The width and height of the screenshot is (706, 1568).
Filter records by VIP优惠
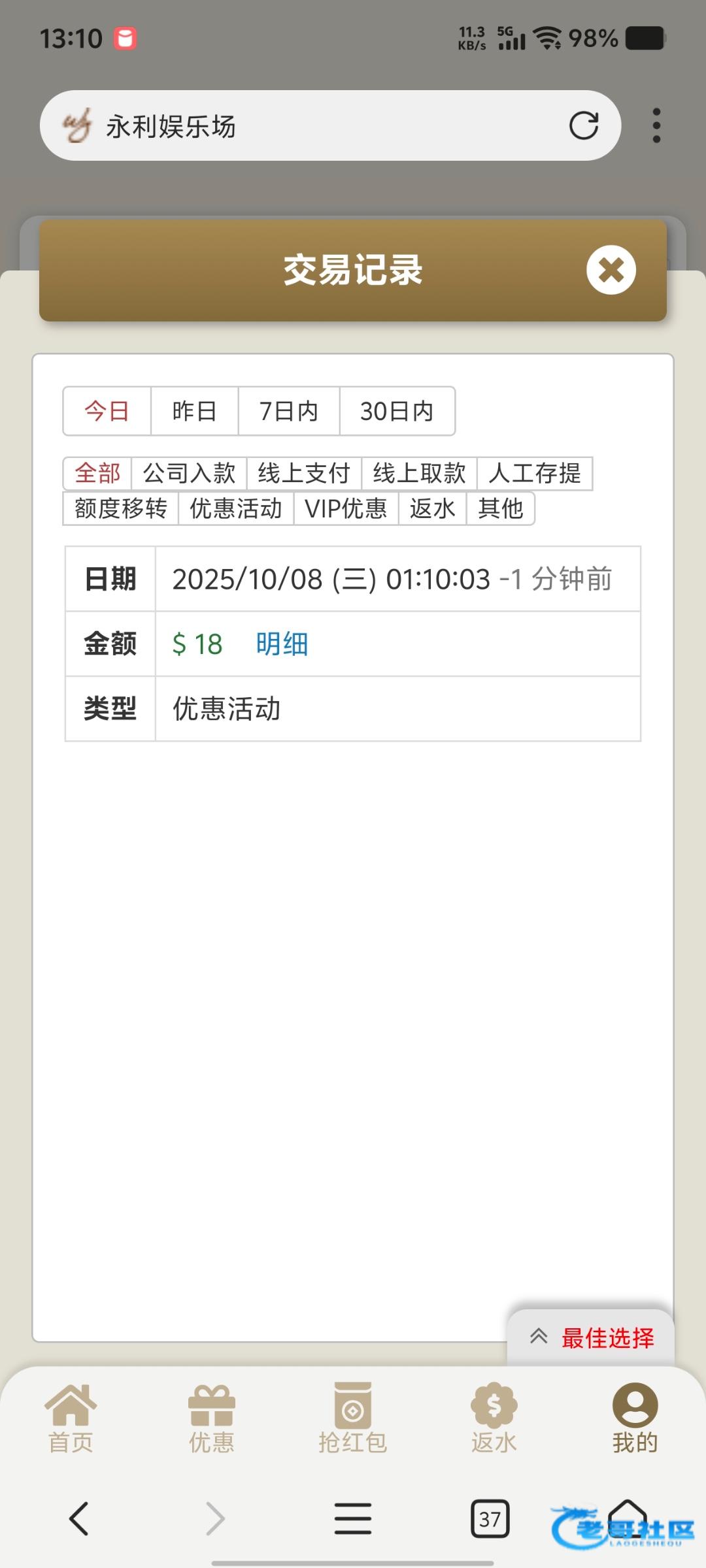pos(346,508)
